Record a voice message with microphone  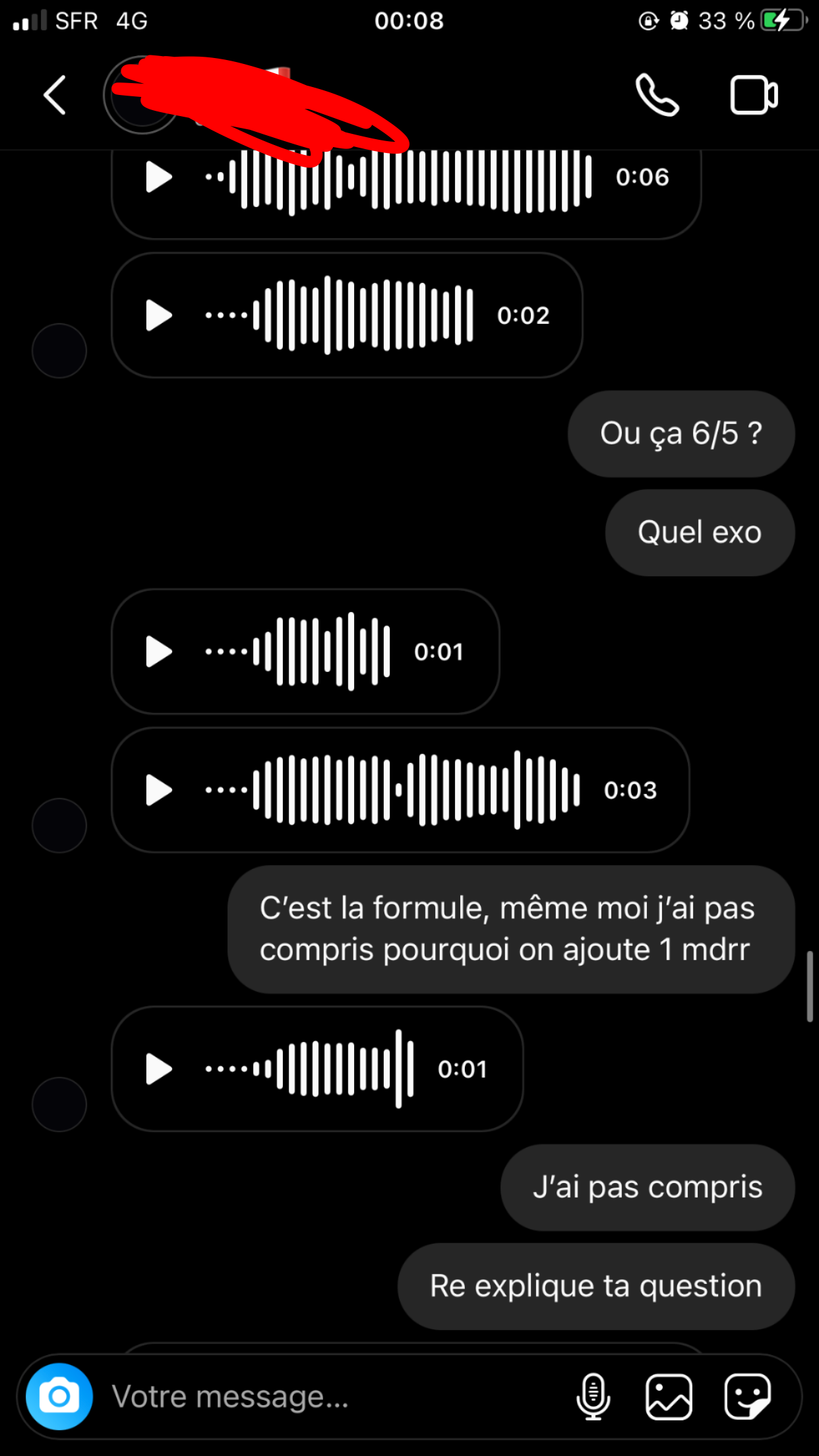[x=593, y=1396]
